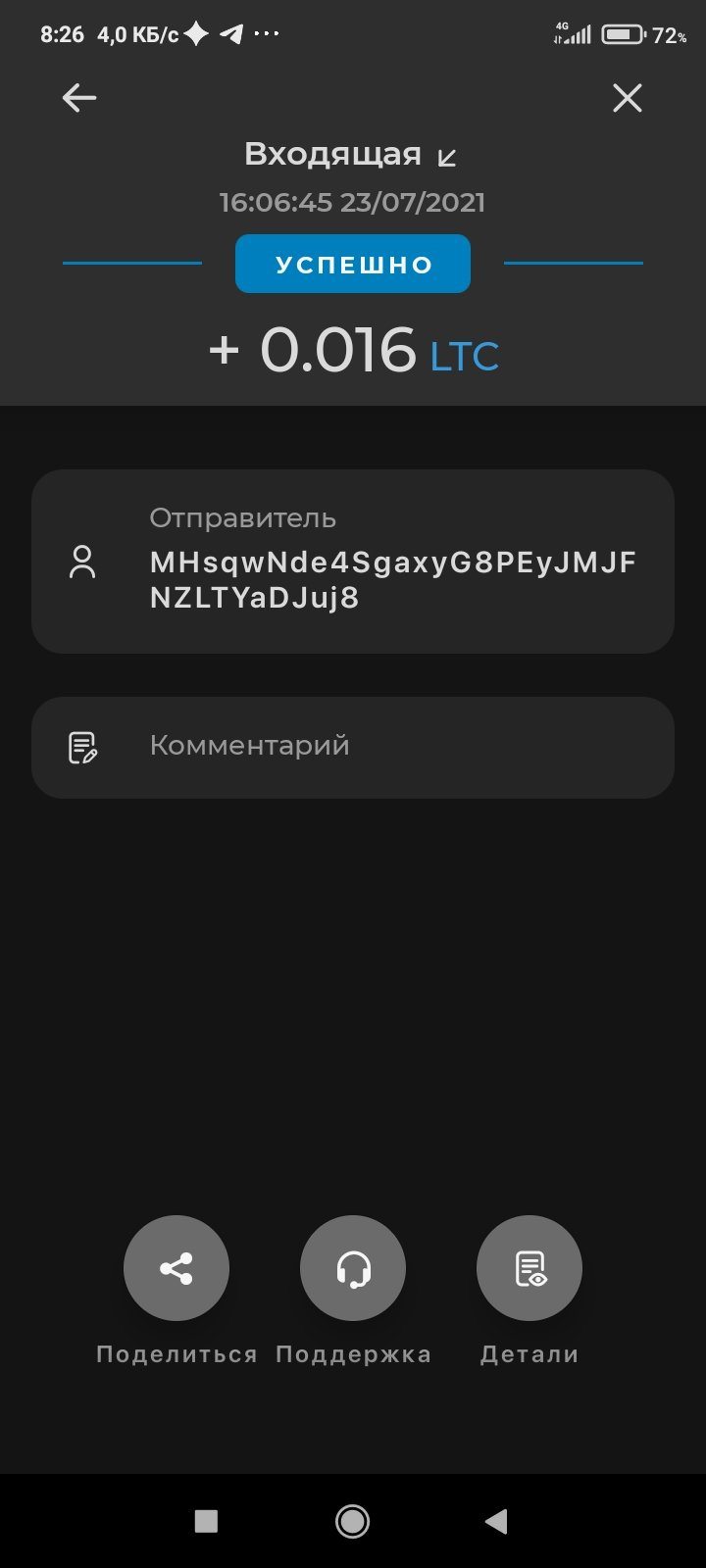View transaction Детали

click(x=529, y=1269)
